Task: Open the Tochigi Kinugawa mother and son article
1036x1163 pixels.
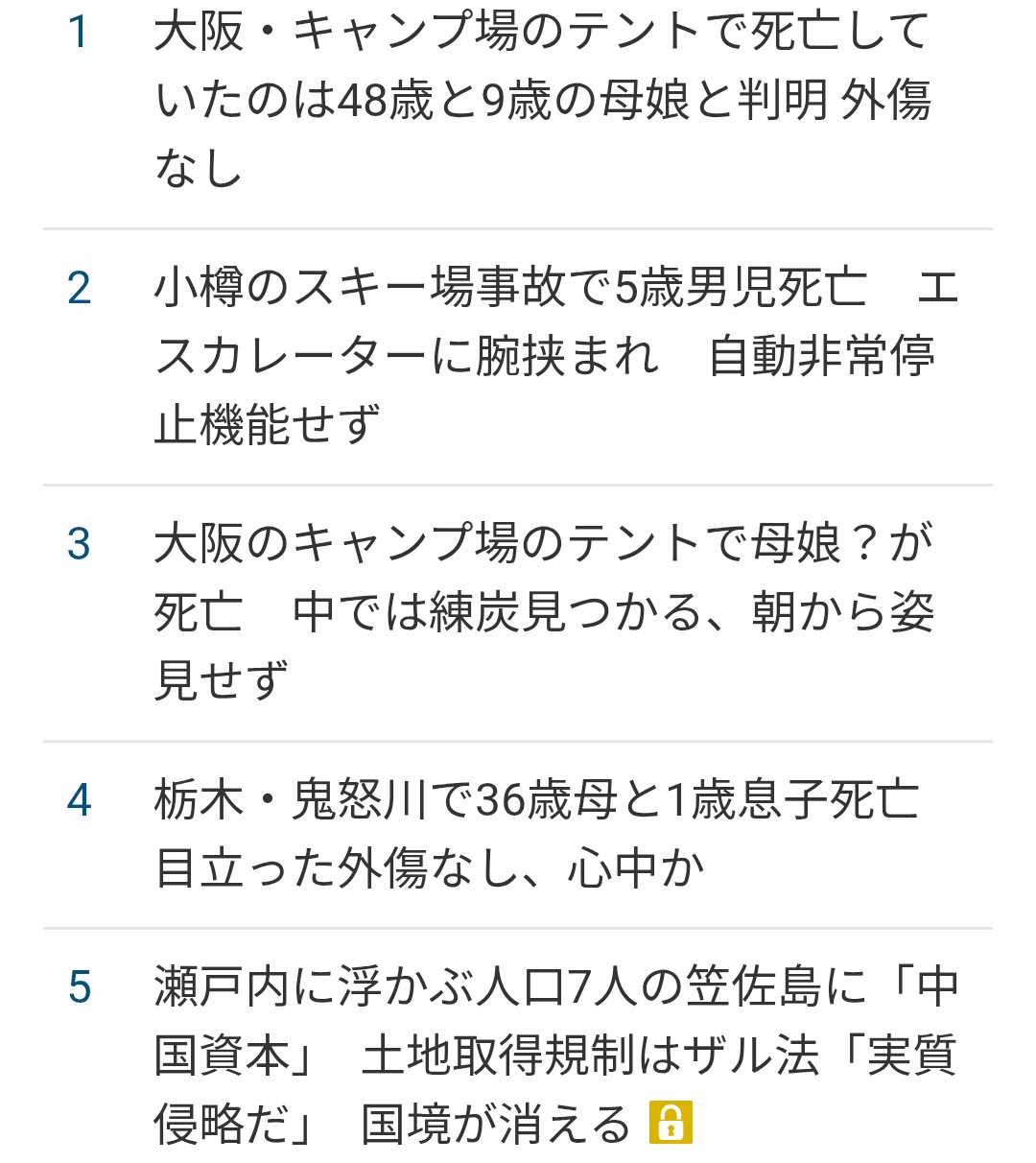Action: point(535,834)
